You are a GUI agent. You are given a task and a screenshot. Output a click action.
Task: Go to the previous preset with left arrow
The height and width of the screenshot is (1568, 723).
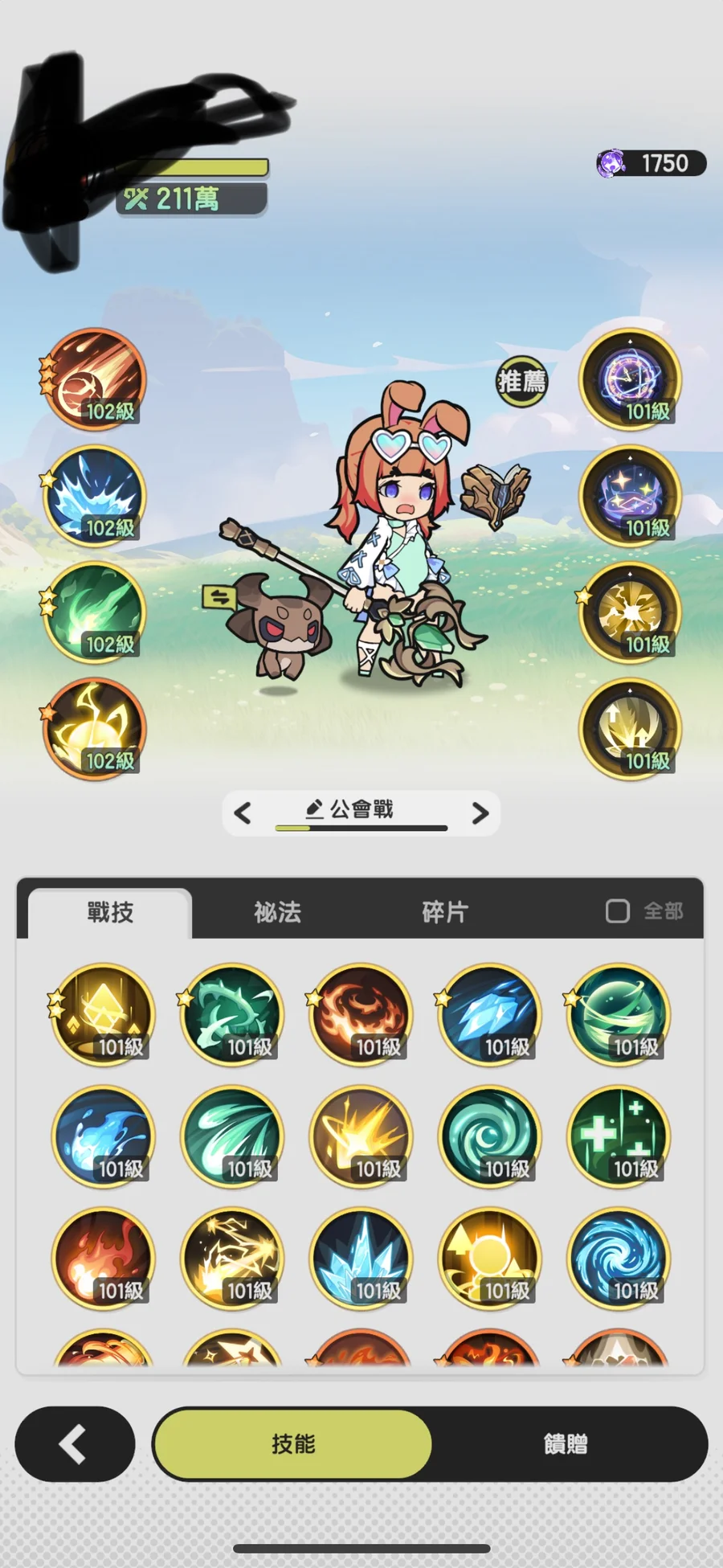243,813
